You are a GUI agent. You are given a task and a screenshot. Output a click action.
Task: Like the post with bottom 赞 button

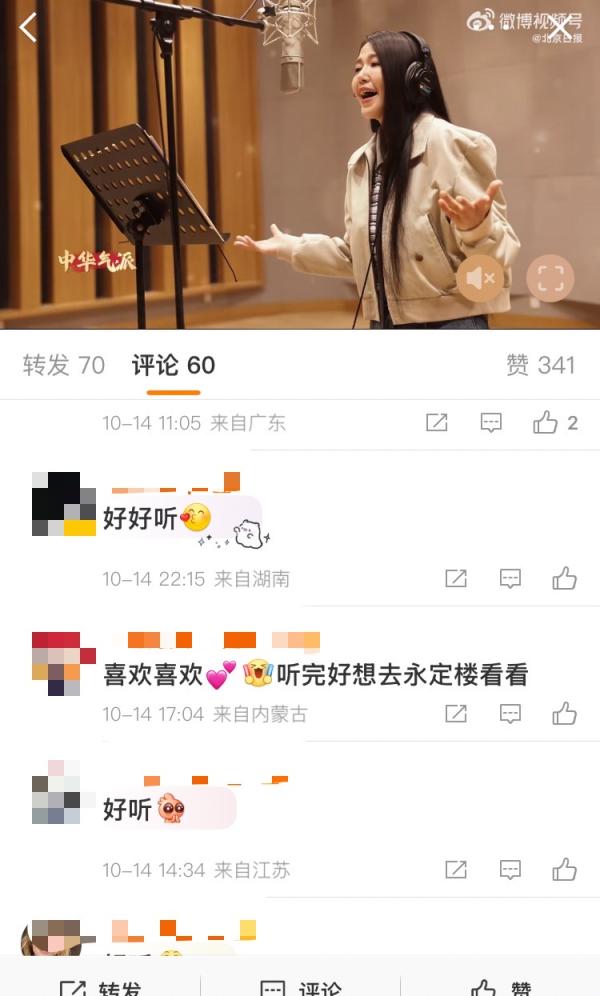(500, 985)
